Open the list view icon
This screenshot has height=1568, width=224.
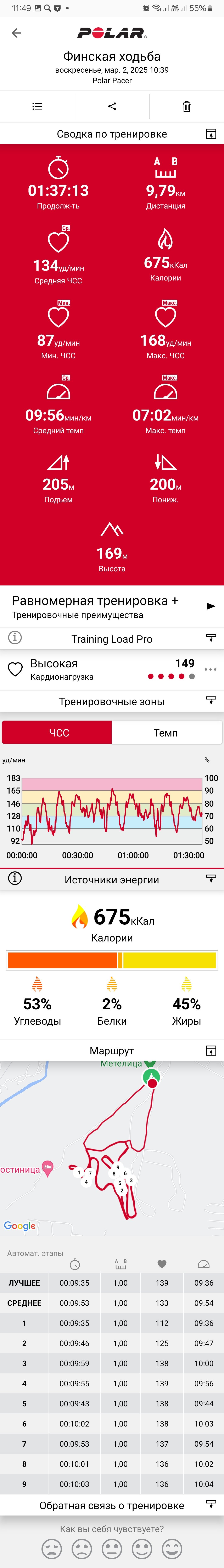coord(37,106)
